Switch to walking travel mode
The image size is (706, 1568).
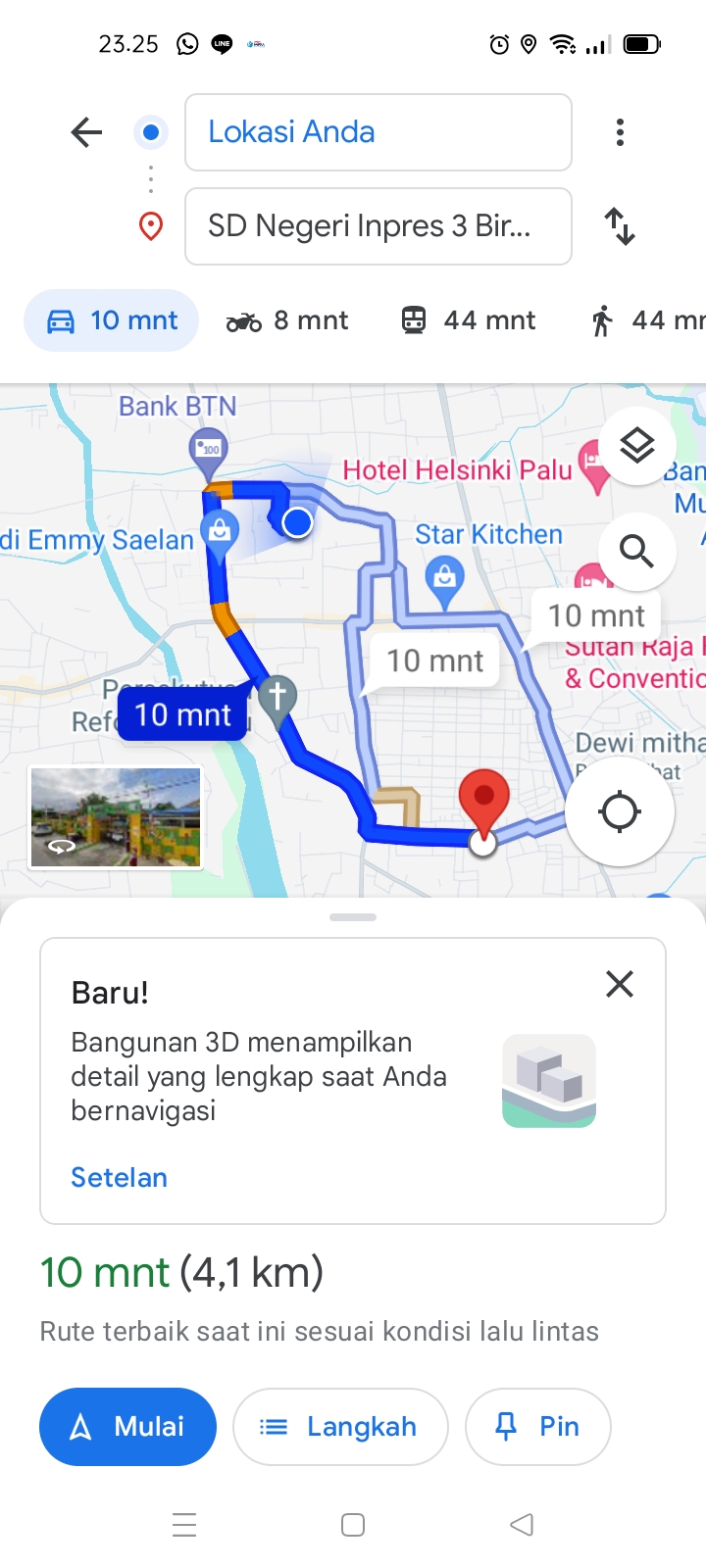click(x=647, y=320)
